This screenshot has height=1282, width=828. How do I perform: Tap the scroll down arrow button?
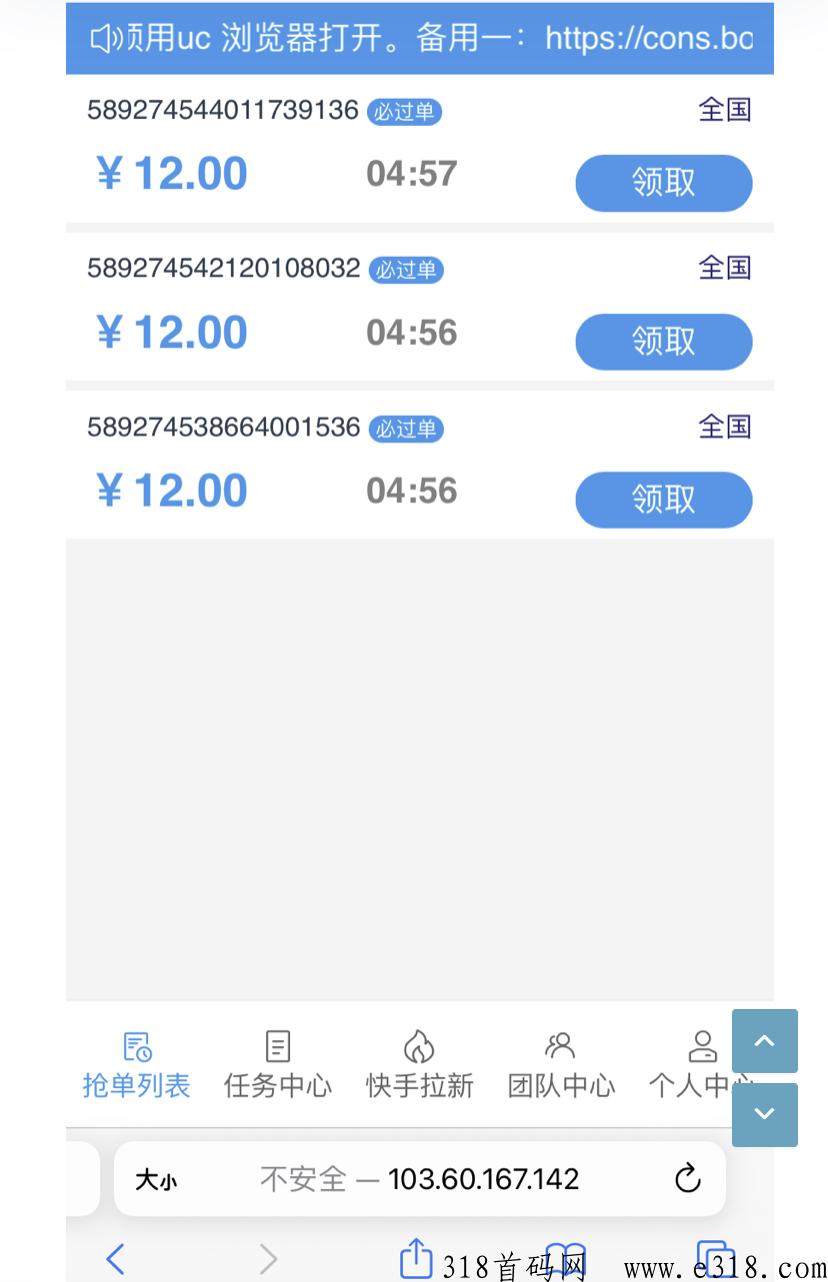tap(765, 1114)
